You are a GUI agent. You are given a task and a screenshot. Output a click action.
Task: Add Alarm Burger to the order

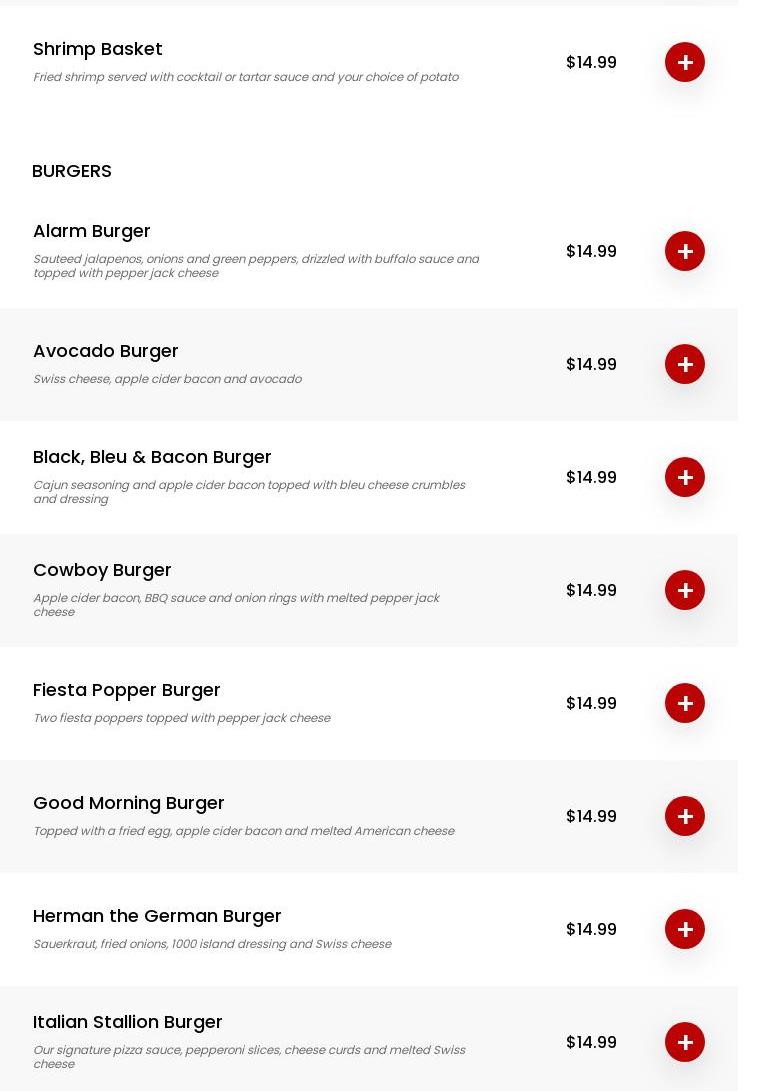(x=685, y=251)
